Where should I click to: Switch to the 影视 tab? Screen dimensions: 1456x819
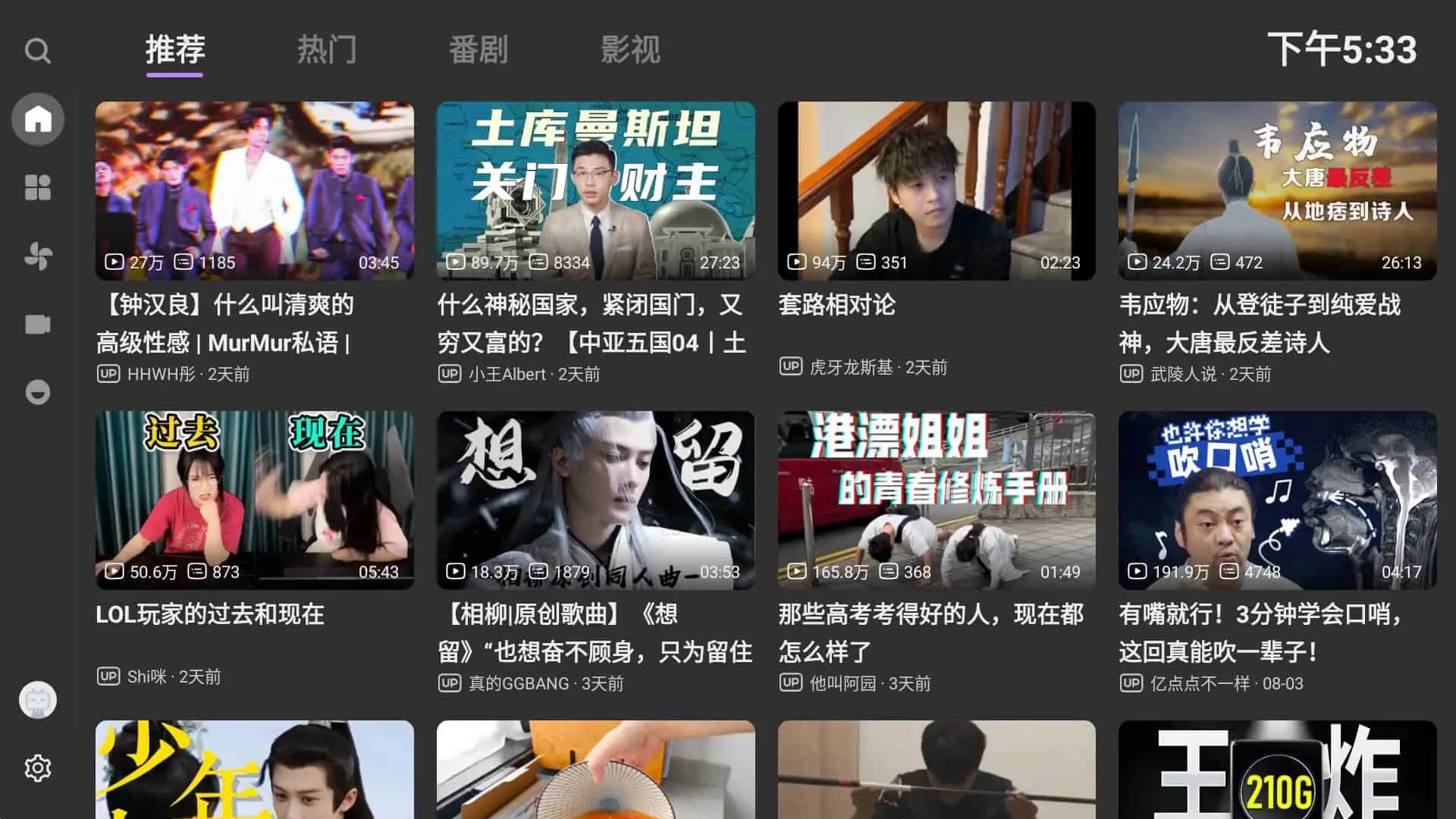(x=629, y=50)
